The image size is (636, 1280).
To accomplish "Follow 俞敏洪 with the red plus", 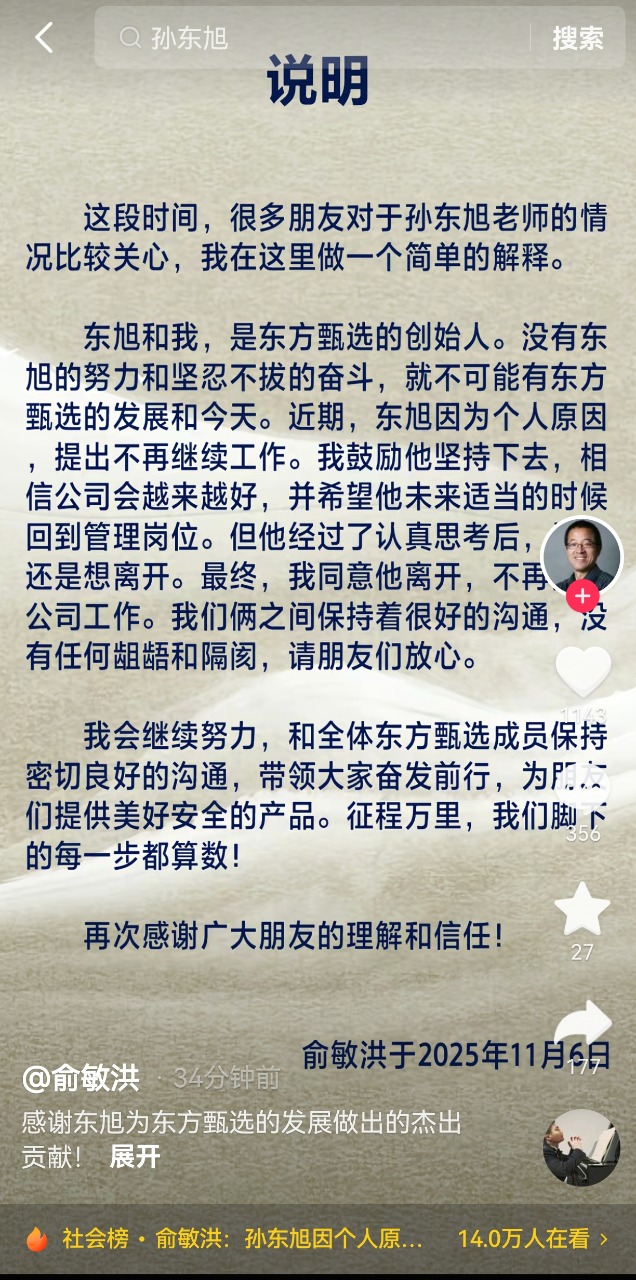I will point(582,597).
